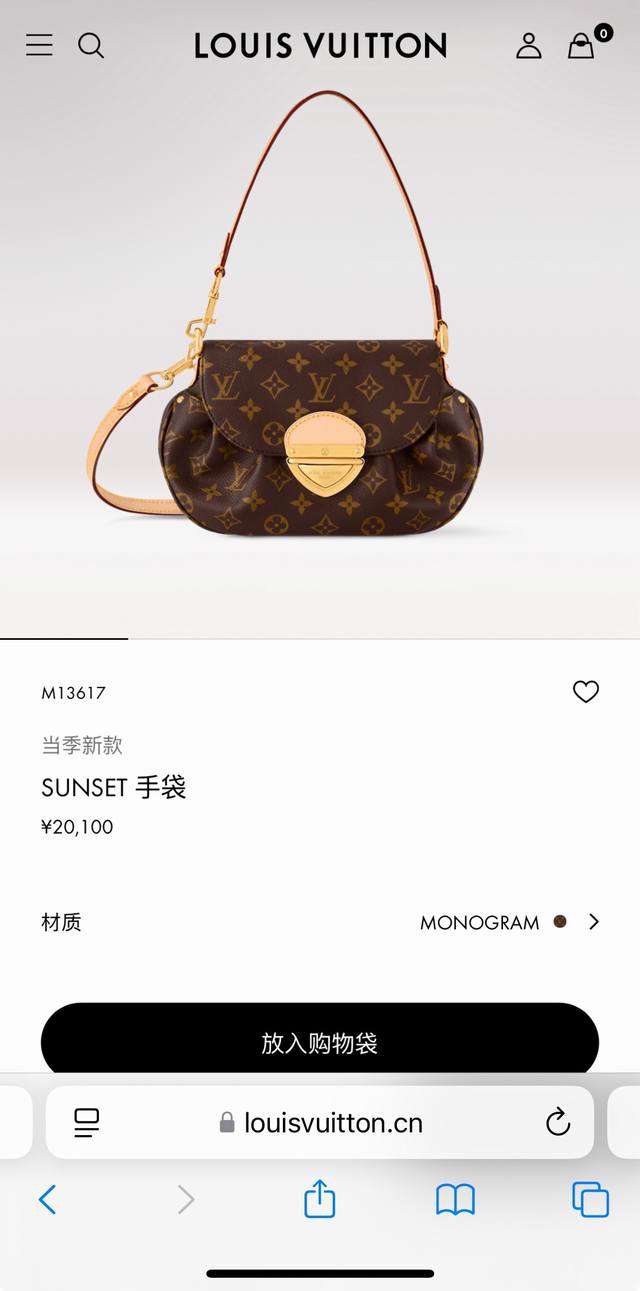The width and height of the screenshot is (640, 1291).
Task: Add SUNSET bag to wishlist
Action: coord(585,691)
